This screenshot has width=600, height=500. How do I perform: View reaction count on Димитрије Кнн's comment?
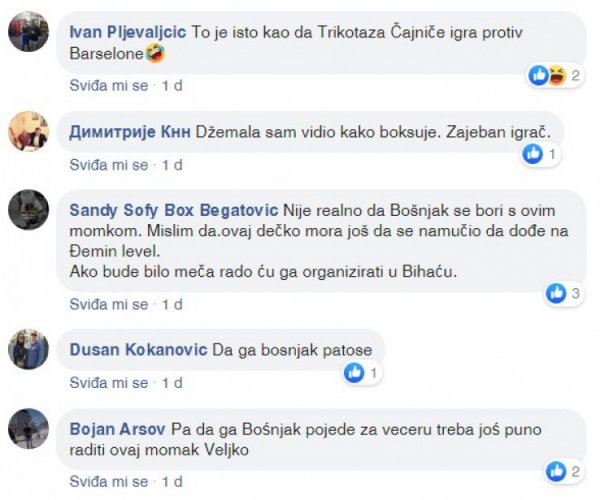(x=540, y=154)
